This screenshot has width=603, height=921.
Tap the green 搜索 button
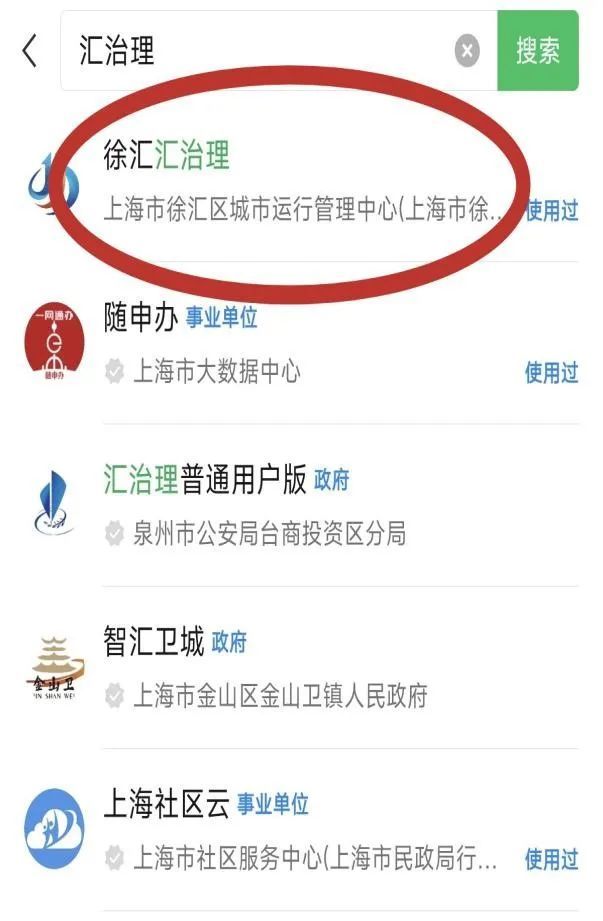click(538, 50)
